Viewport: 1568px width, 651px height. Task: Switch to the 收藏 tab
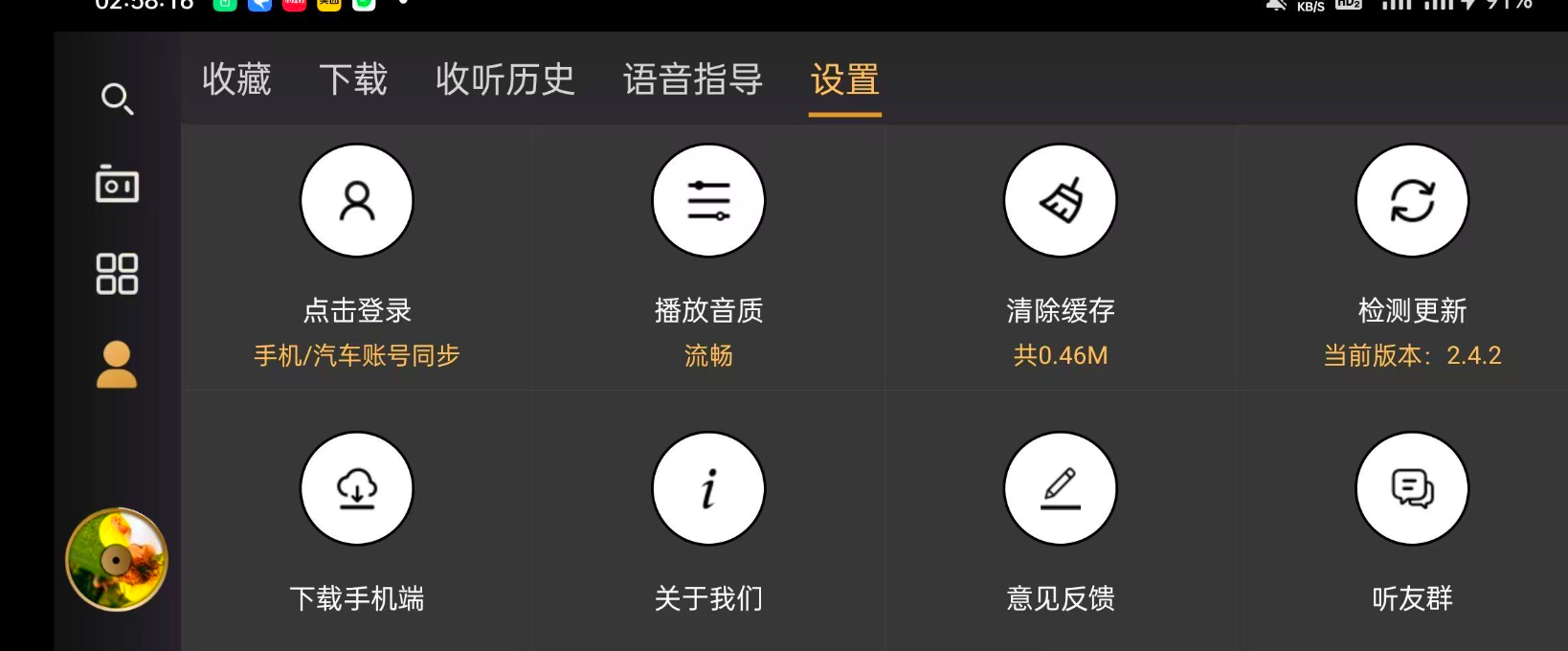tap(236, 79)
